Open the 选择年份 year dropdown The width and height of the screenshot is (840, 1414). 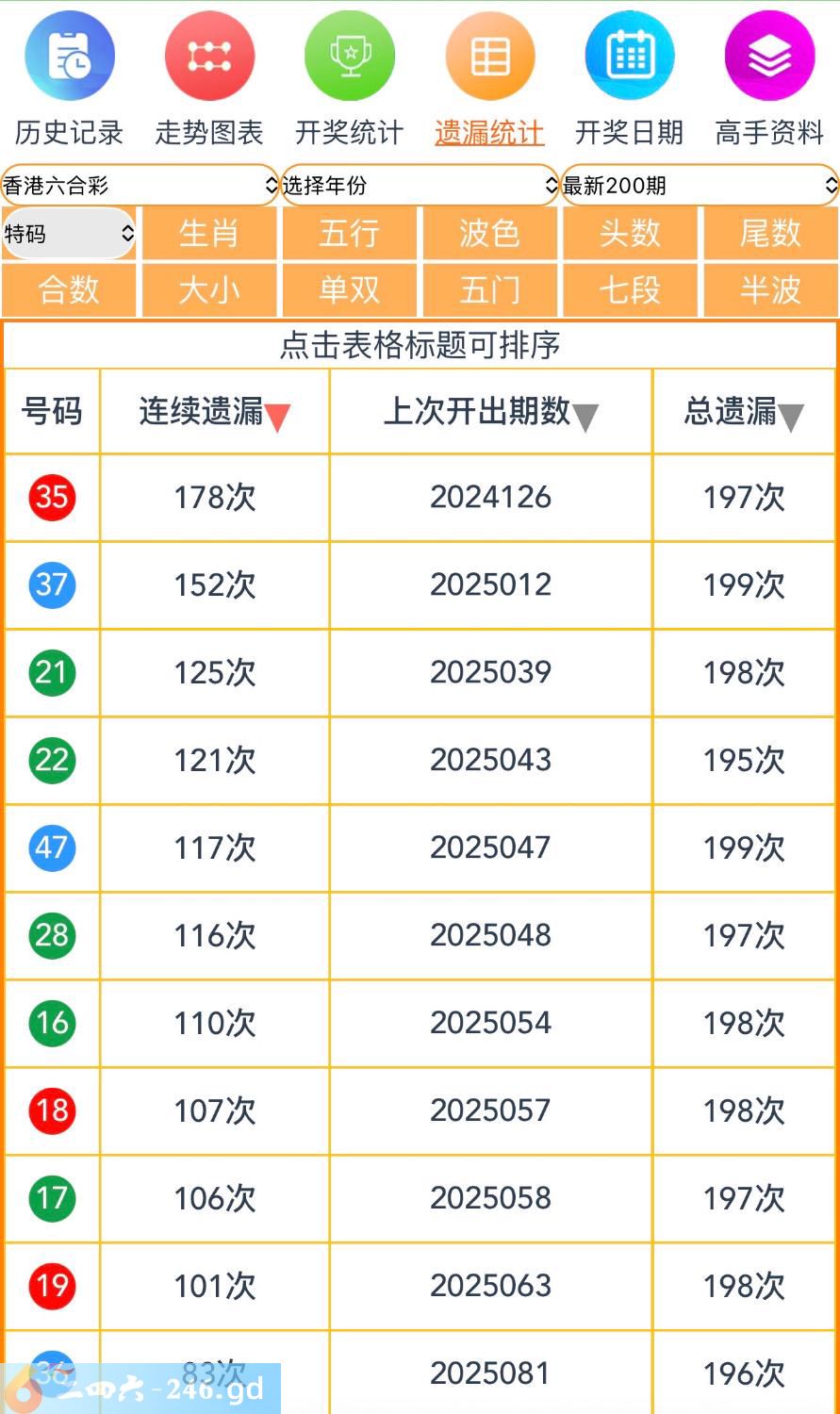420,186
